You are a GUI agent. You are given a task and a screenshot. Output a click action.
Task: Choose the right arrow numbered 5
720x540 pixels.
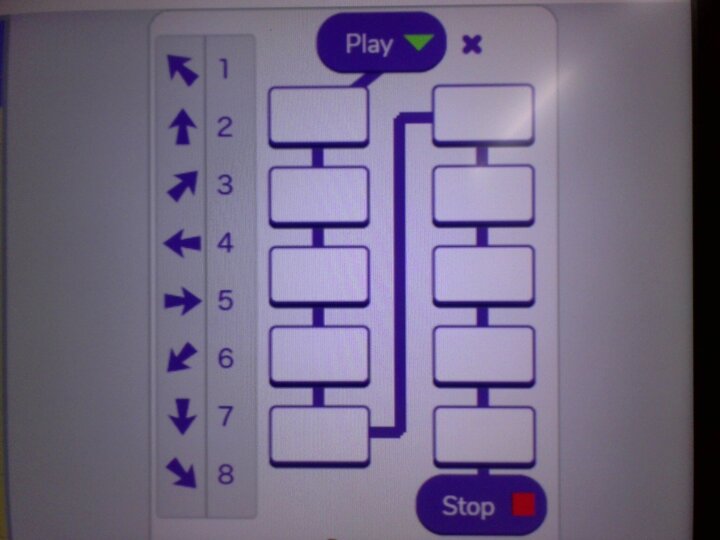(x=182, y=301)
